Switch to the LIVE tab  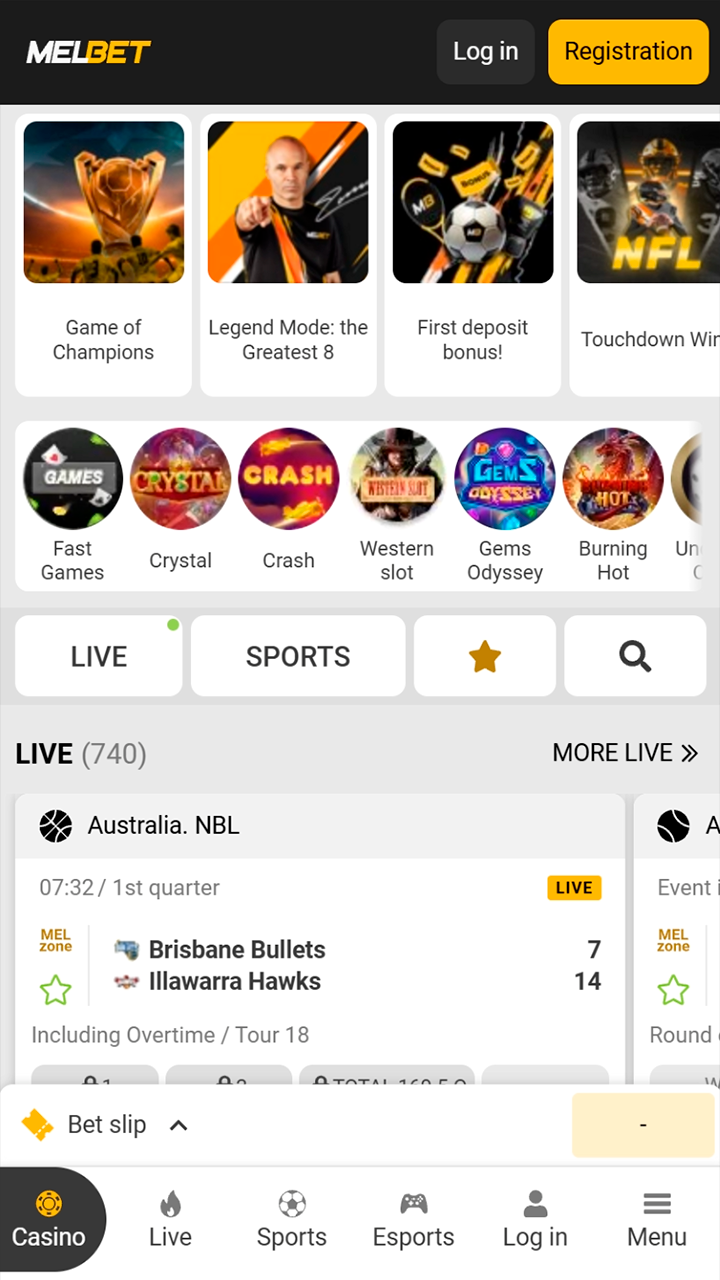click(98, 656)
